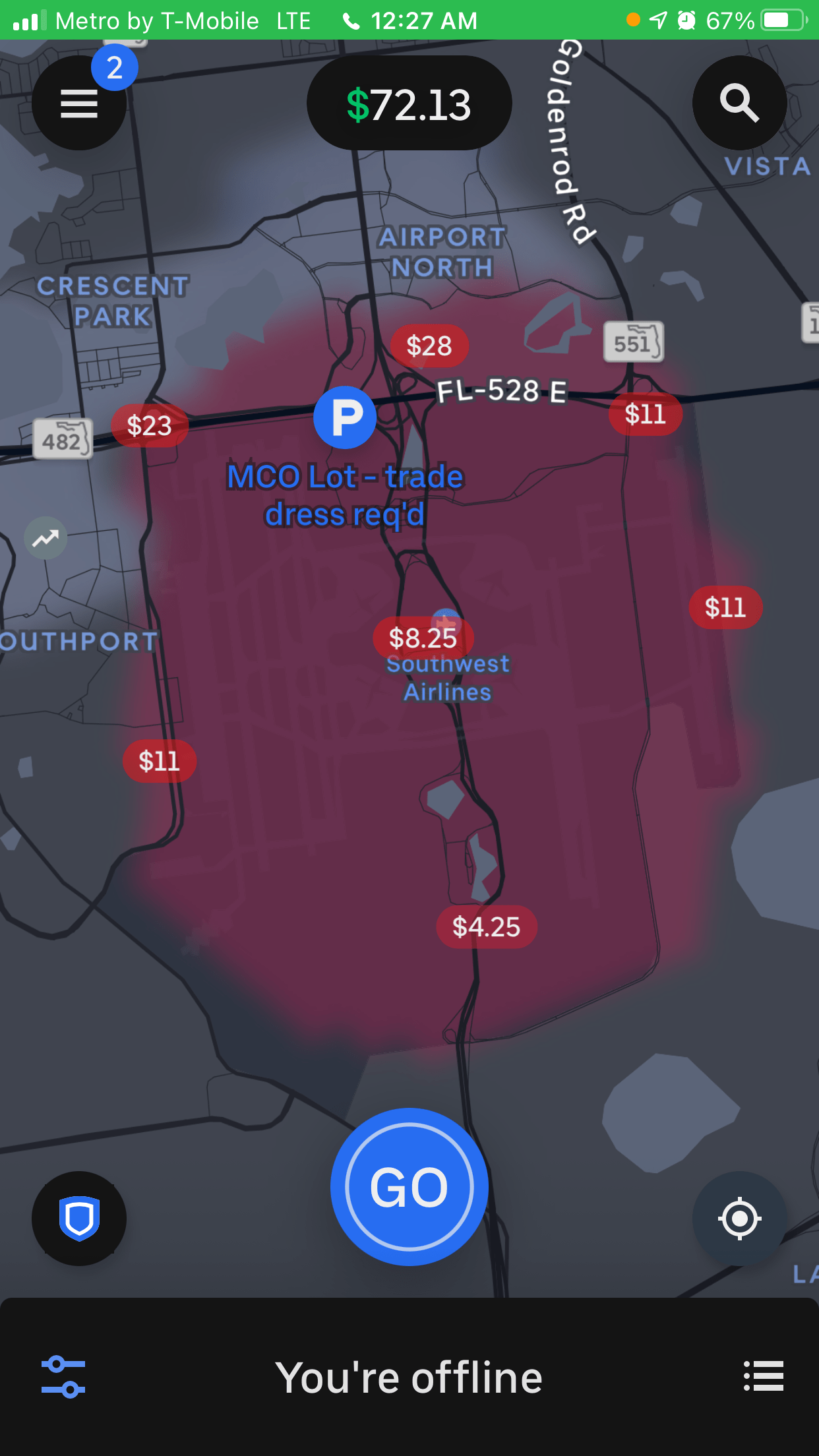Open the safety toolkit shield
819x1456 pixels.
(x=79, y=1218)
